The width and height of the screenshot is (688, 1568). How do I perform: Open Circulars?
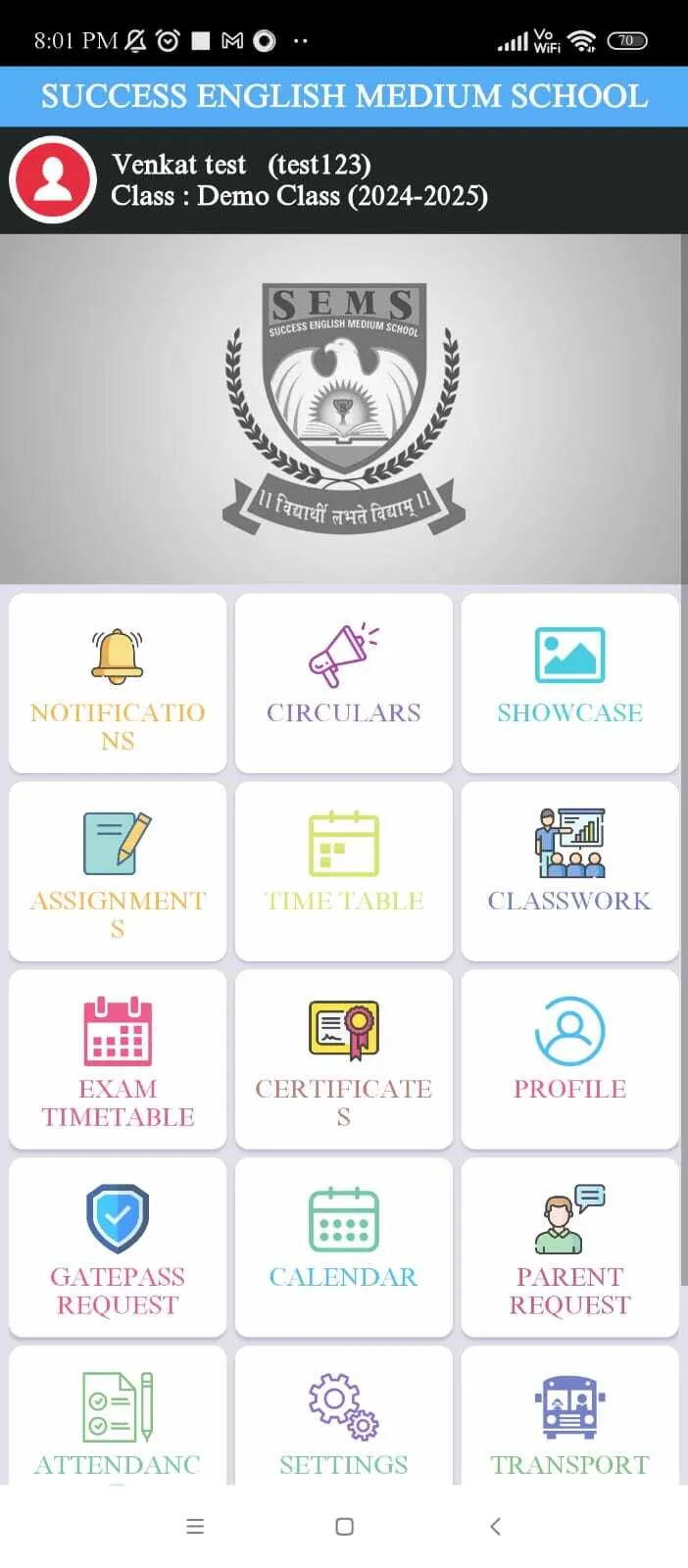click(x=344, y=683)
